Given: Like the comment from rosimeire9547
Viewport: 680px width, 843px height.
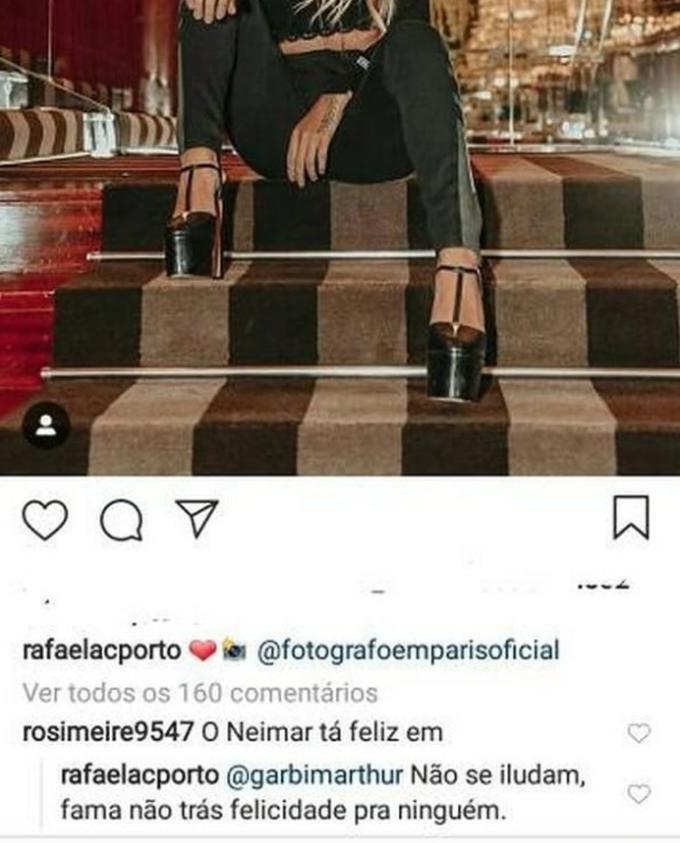Looking at the screenshot, I should pos(638,734).
